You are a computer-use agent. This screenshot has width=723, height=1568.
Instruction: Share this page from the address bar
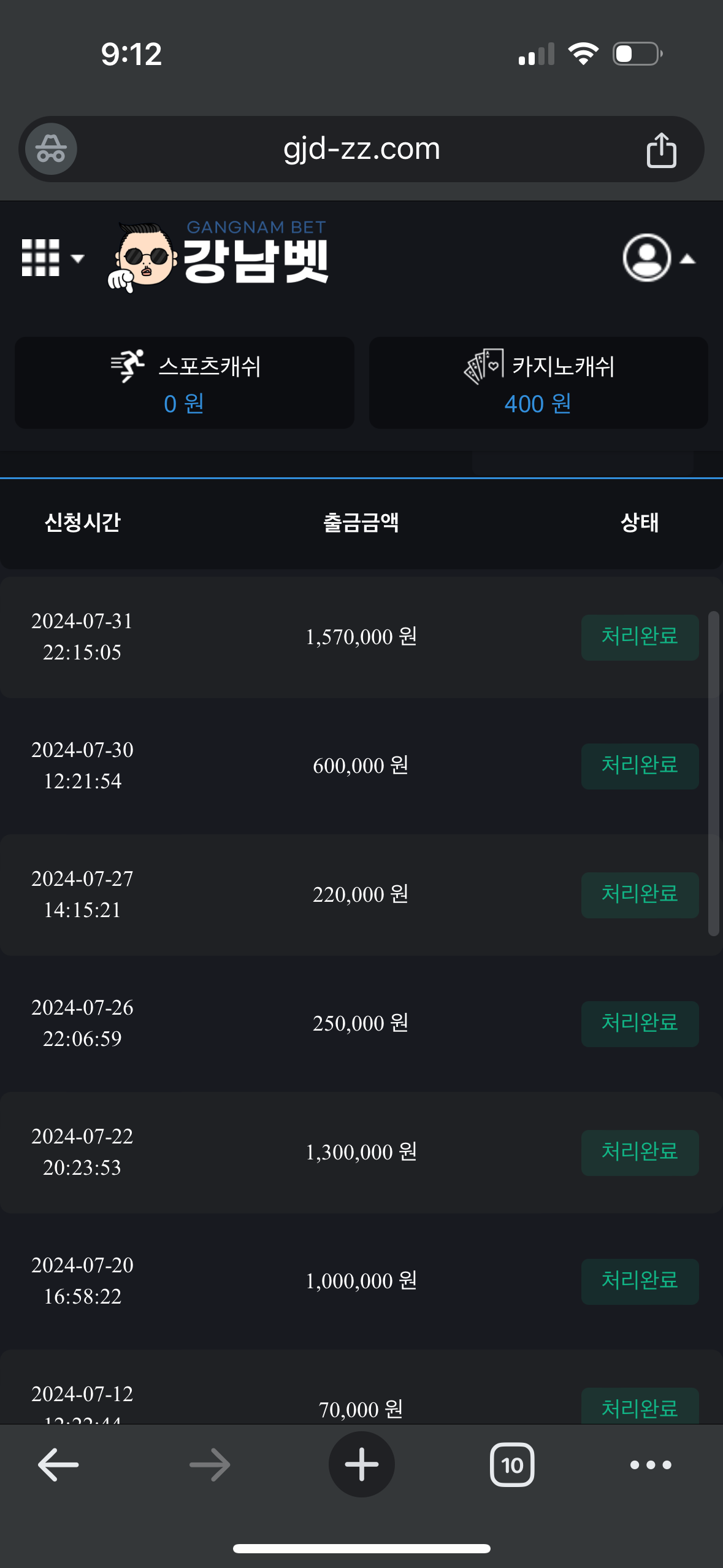661,150
